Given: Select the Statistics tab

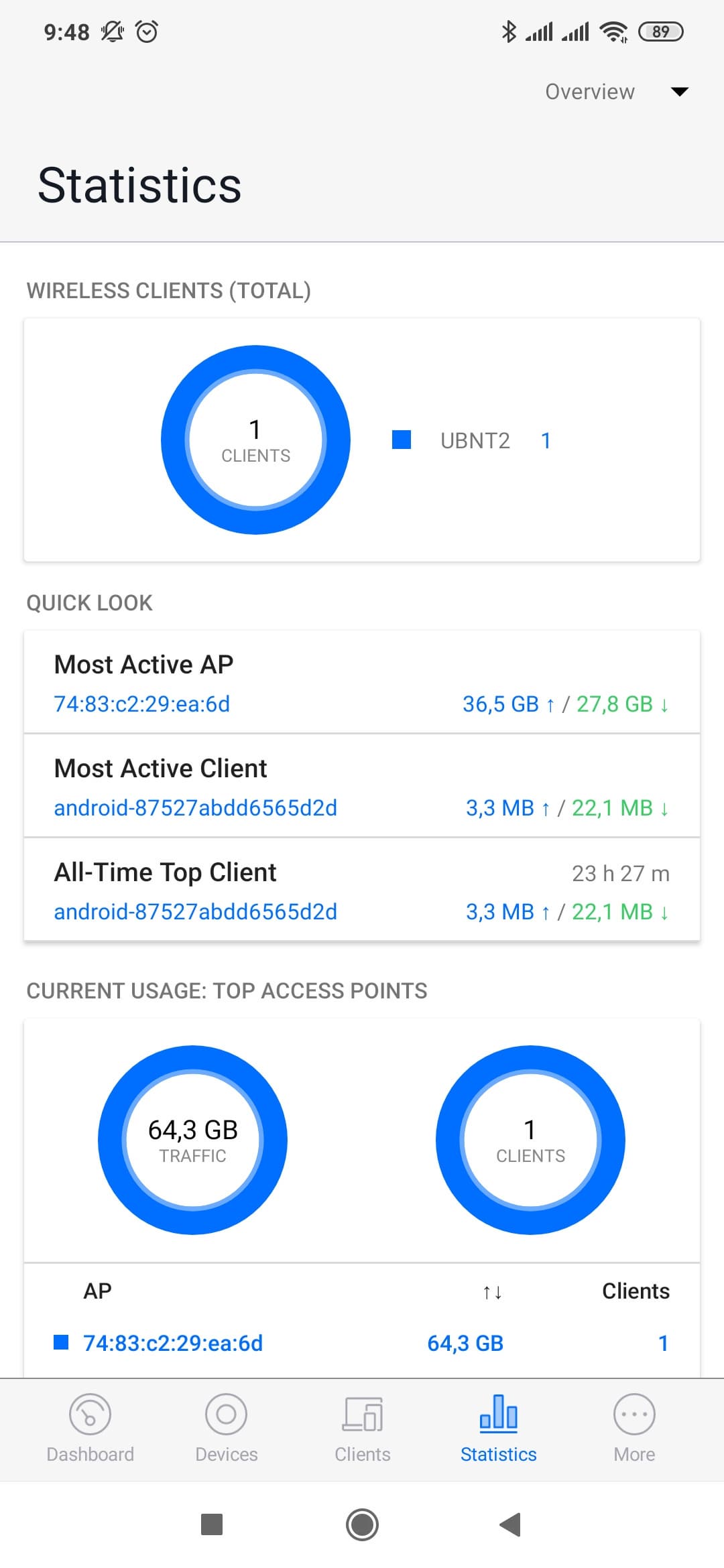Looking at the screenshot, I should pyautogui.click(x=498, y=1429).
